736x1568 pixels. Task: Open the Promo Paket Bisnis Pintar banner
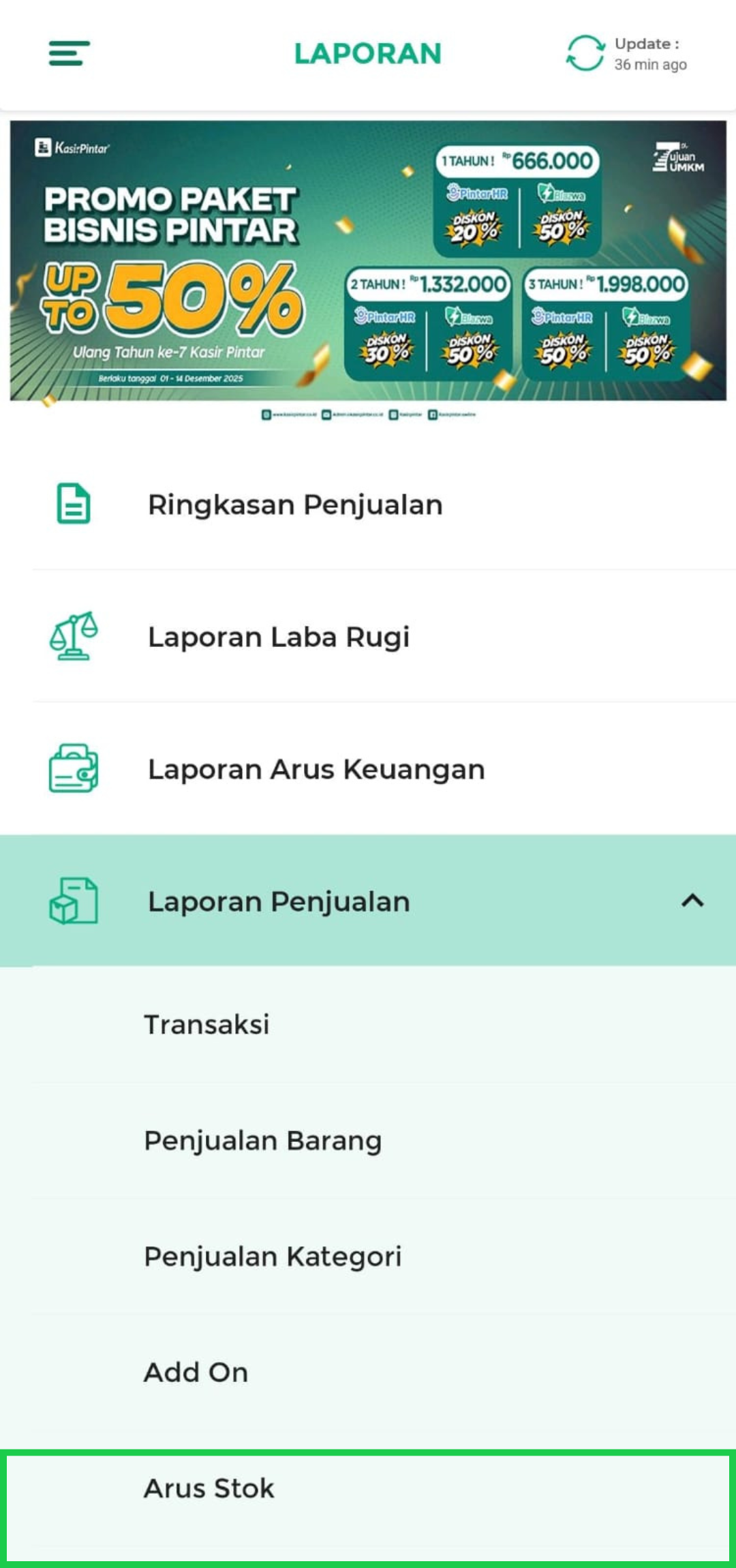tap(368, 260)
